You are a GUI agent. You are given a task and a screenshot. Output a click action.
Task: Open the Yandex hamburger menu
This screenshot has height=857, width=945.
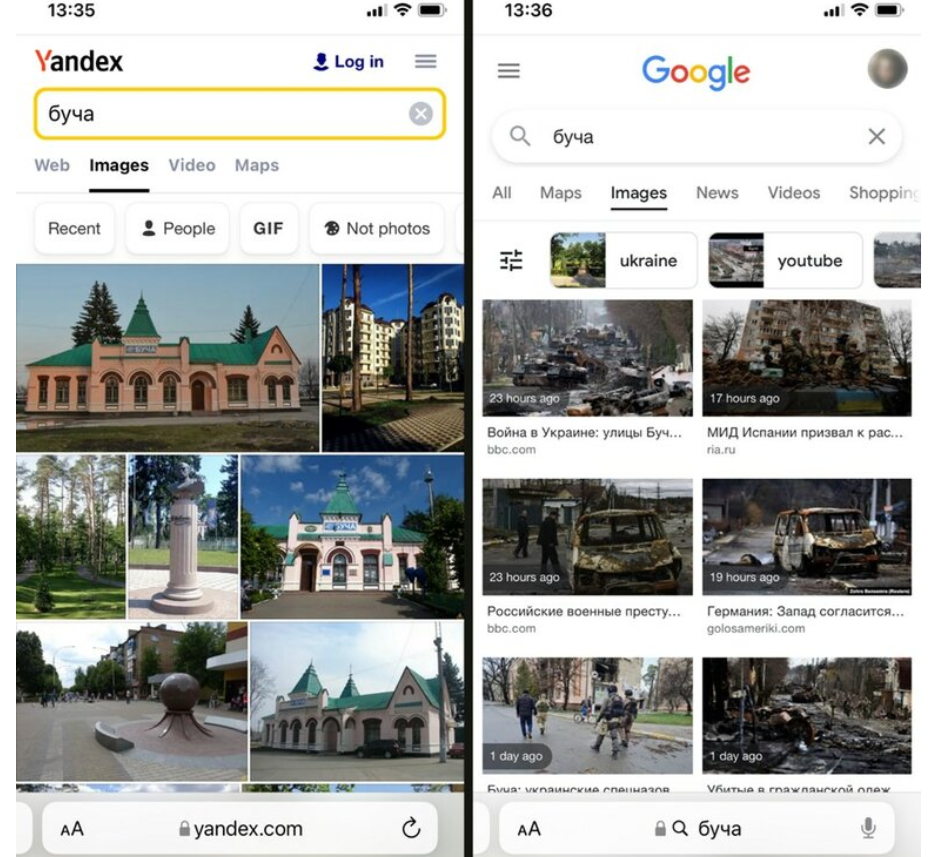426,62
